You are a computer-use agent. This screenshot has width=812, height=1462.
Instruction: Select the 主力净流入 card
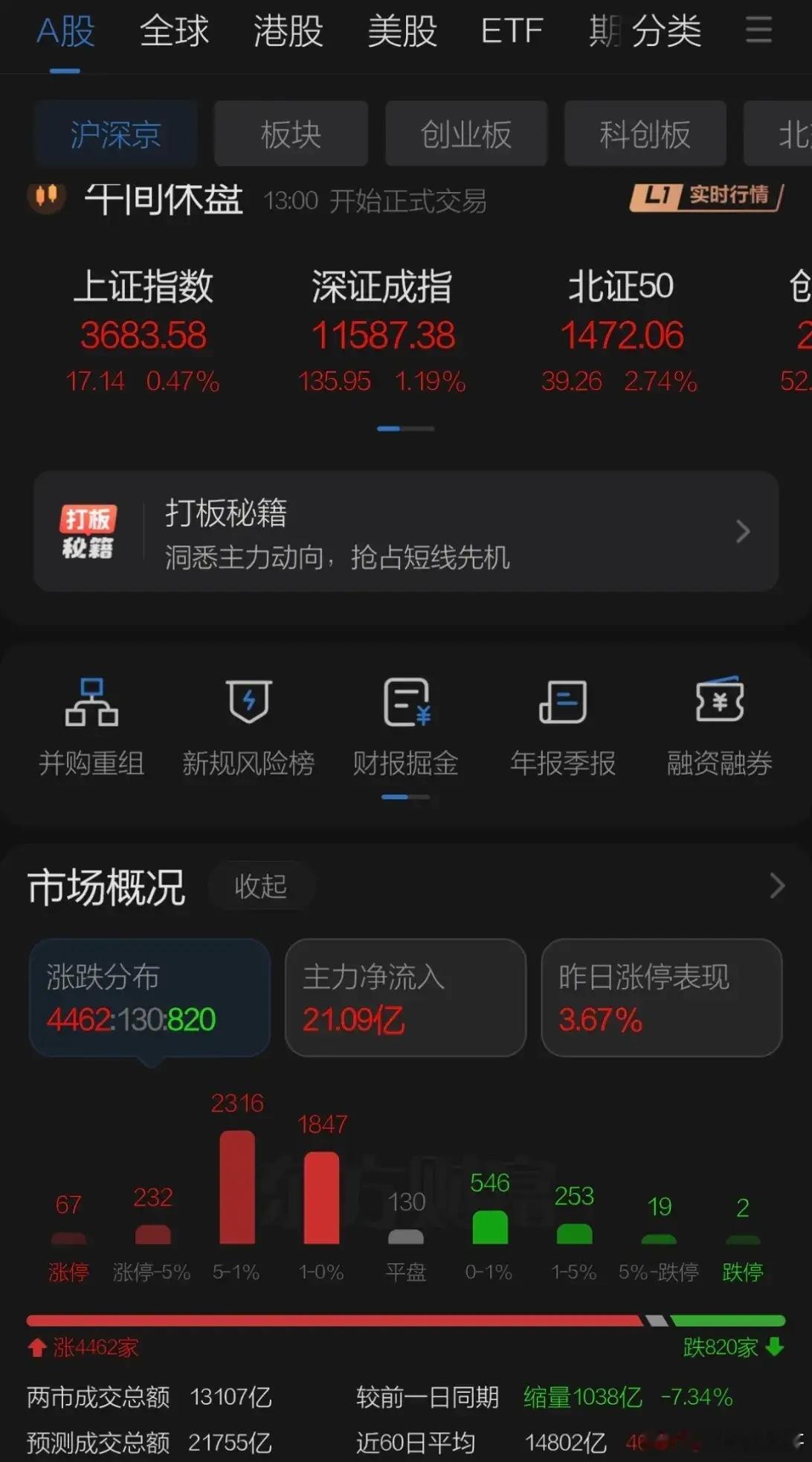tap(406, 998)
